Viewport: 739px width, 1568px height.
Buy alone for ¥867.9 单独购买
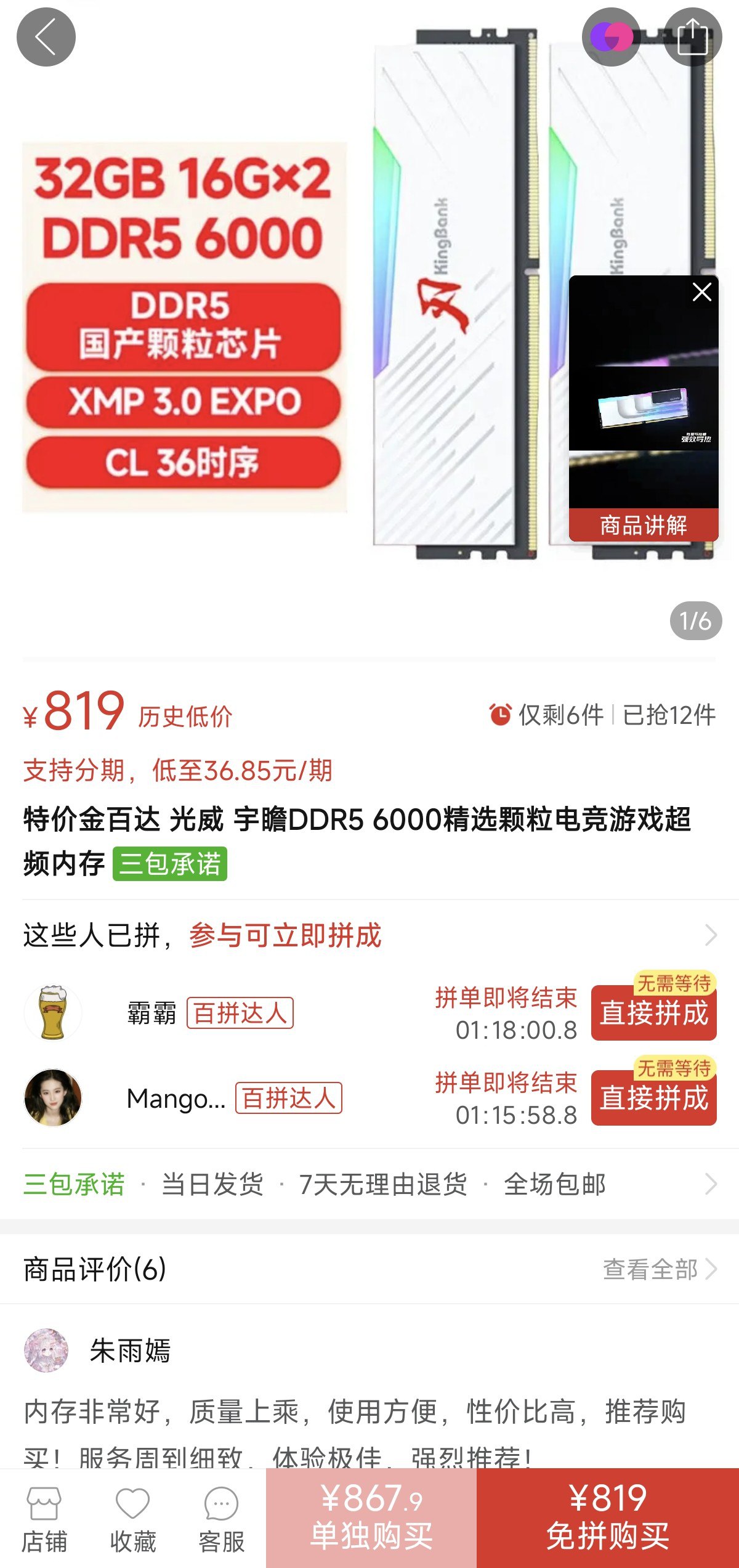pos(371,1517)
